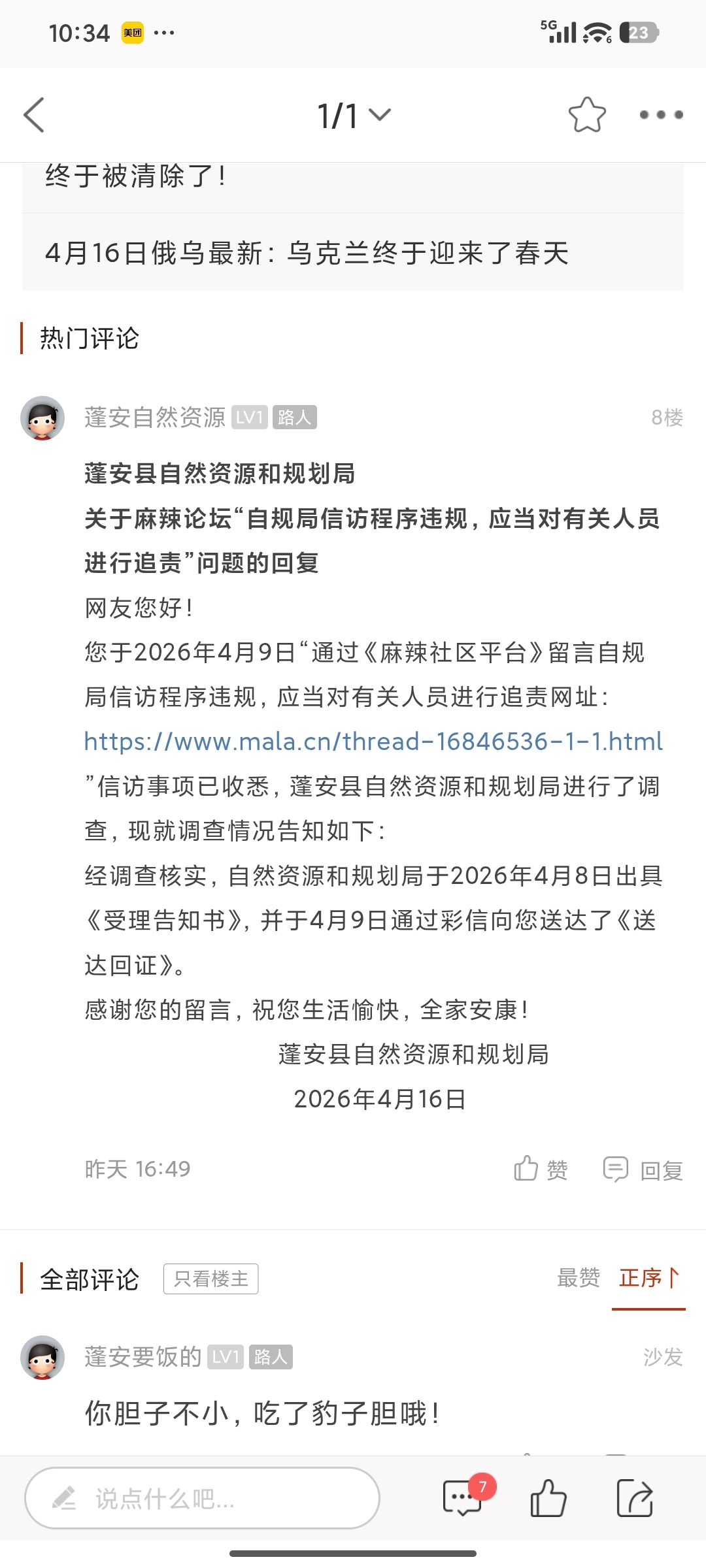Image resolution: width=706 pixels, height=1568 pixels.
Task: Filter comments with 只看楼主
Action: pos(210,1279)
